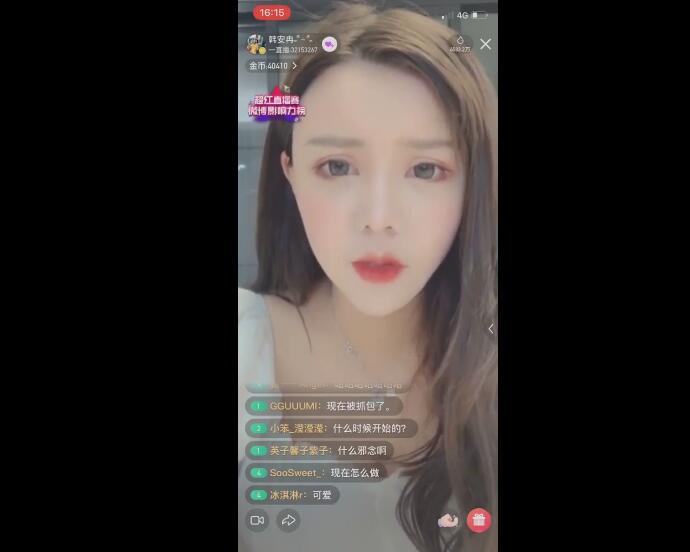Open the 超红直播赛 event banner
Screen dimensions: 690x552
pos(277,106)
